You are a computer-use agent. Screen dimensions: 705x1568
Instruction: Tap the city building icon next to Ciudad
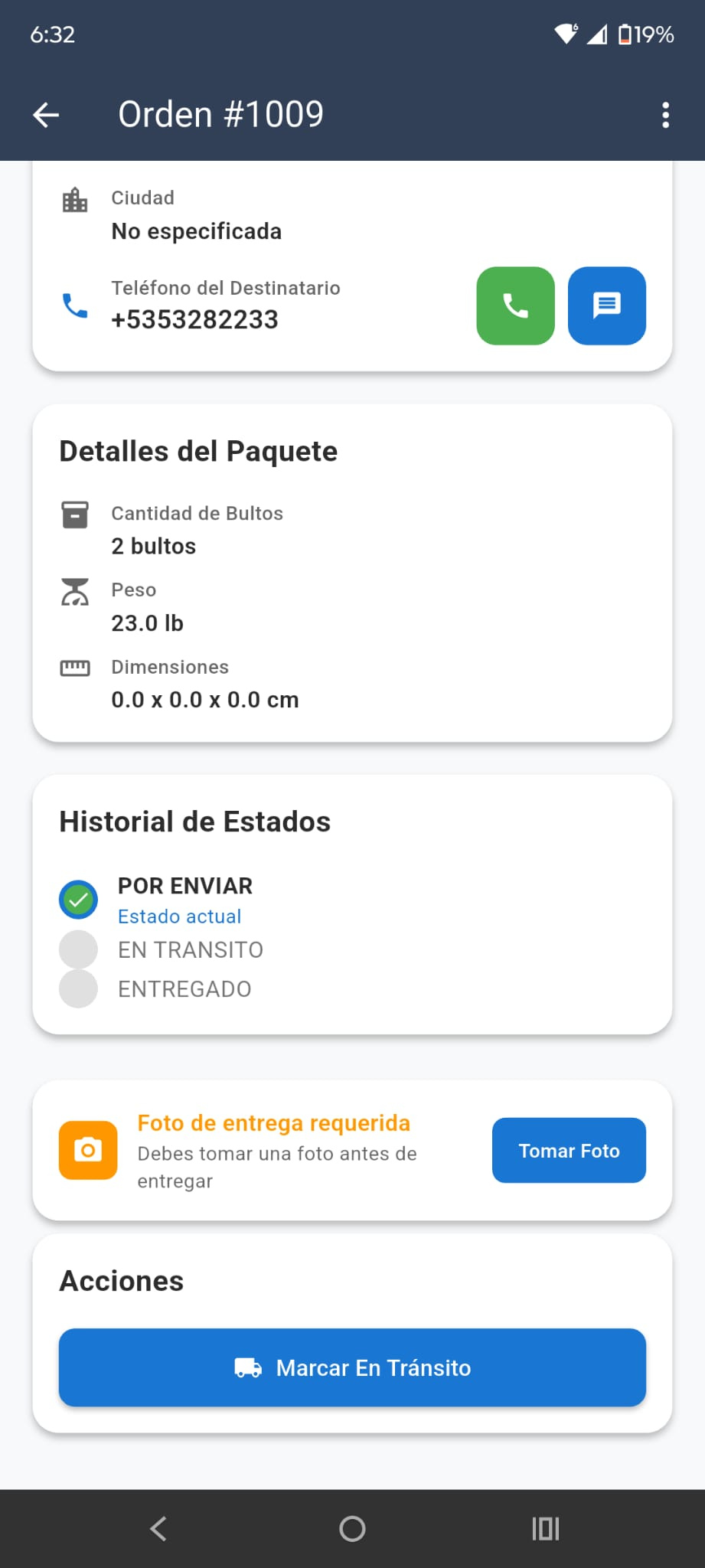coord(74,201)
